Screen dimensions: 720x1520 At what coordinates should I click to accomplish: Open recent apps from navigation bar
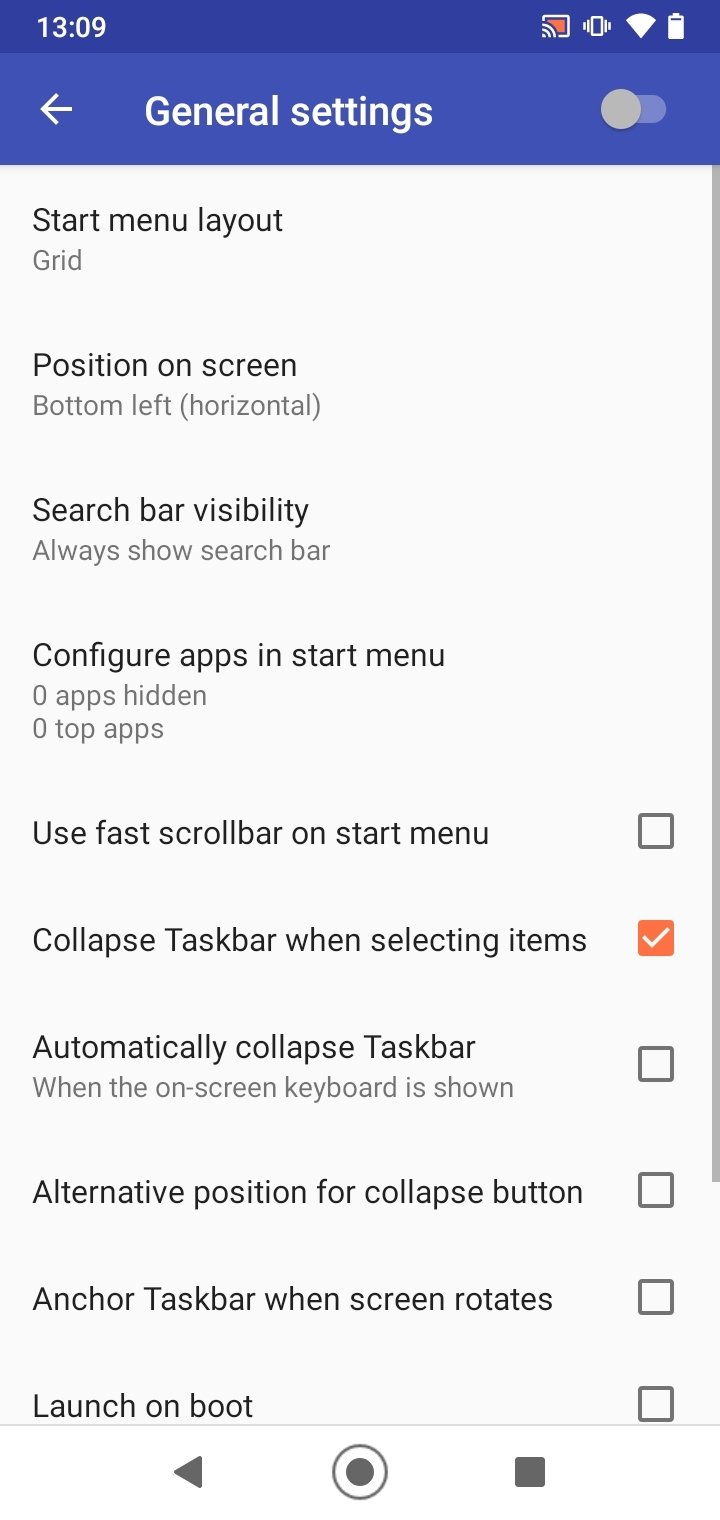click(x=529, y=1472)
